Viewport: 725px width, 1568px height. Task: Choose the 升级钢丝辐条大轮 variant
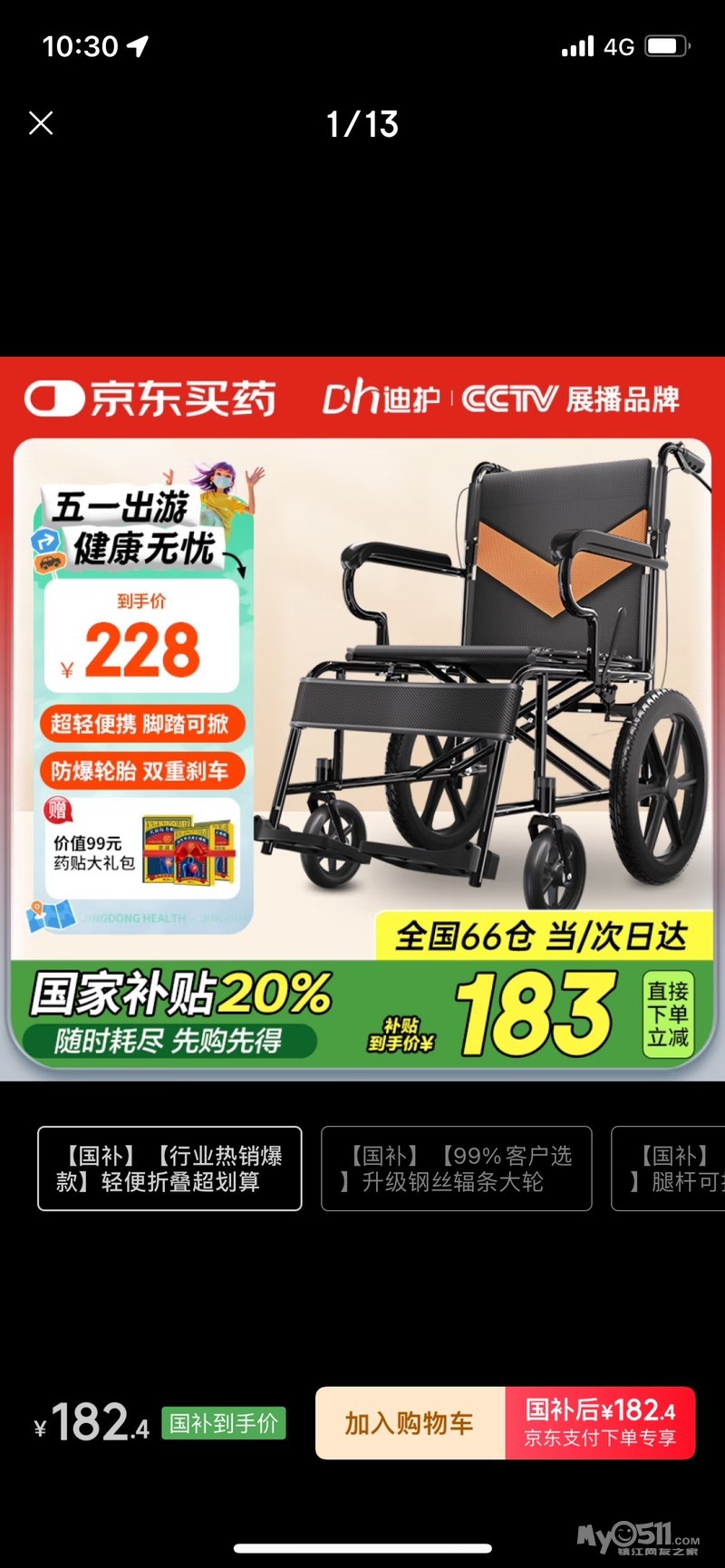point(457,1169)
